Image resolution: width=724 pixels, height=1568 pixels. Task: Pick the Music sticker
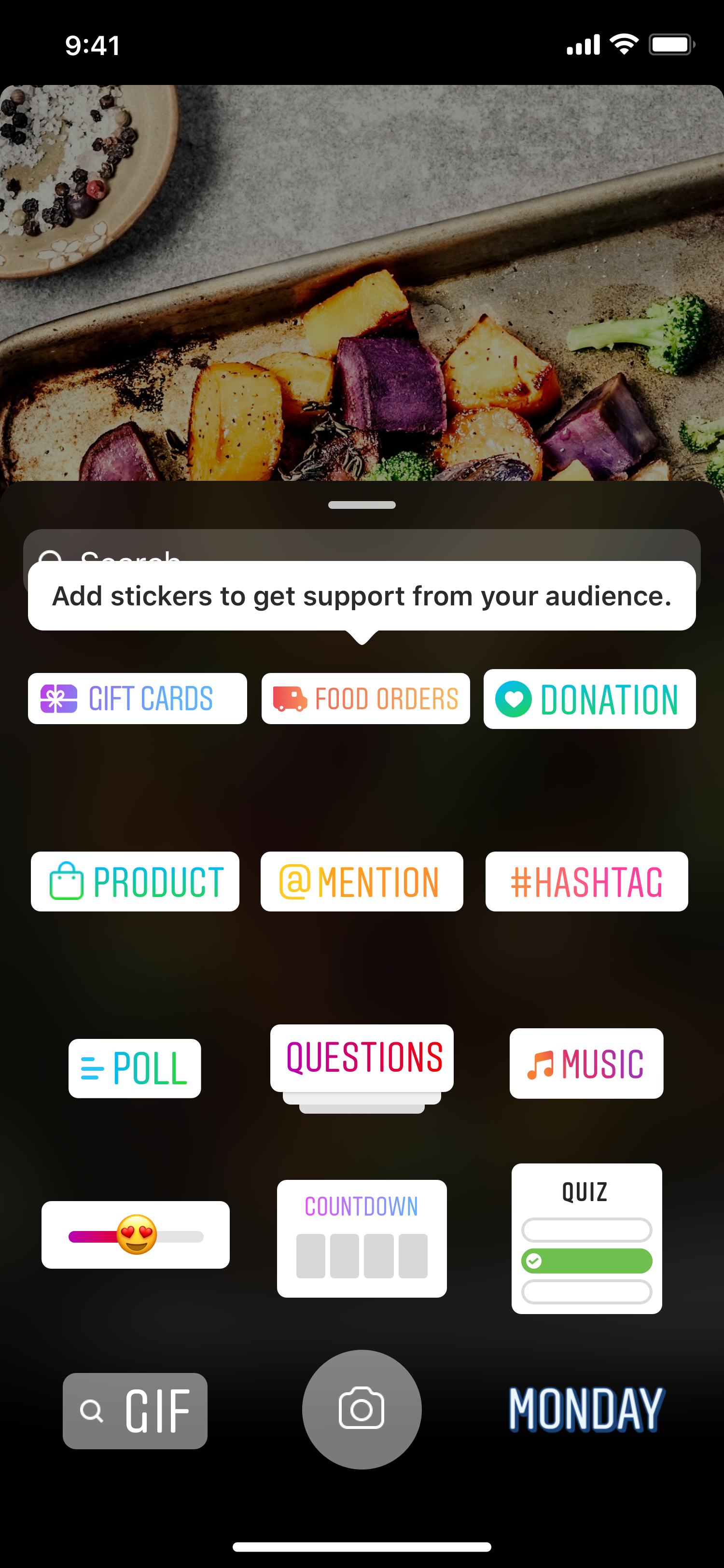click(586, 1064)
